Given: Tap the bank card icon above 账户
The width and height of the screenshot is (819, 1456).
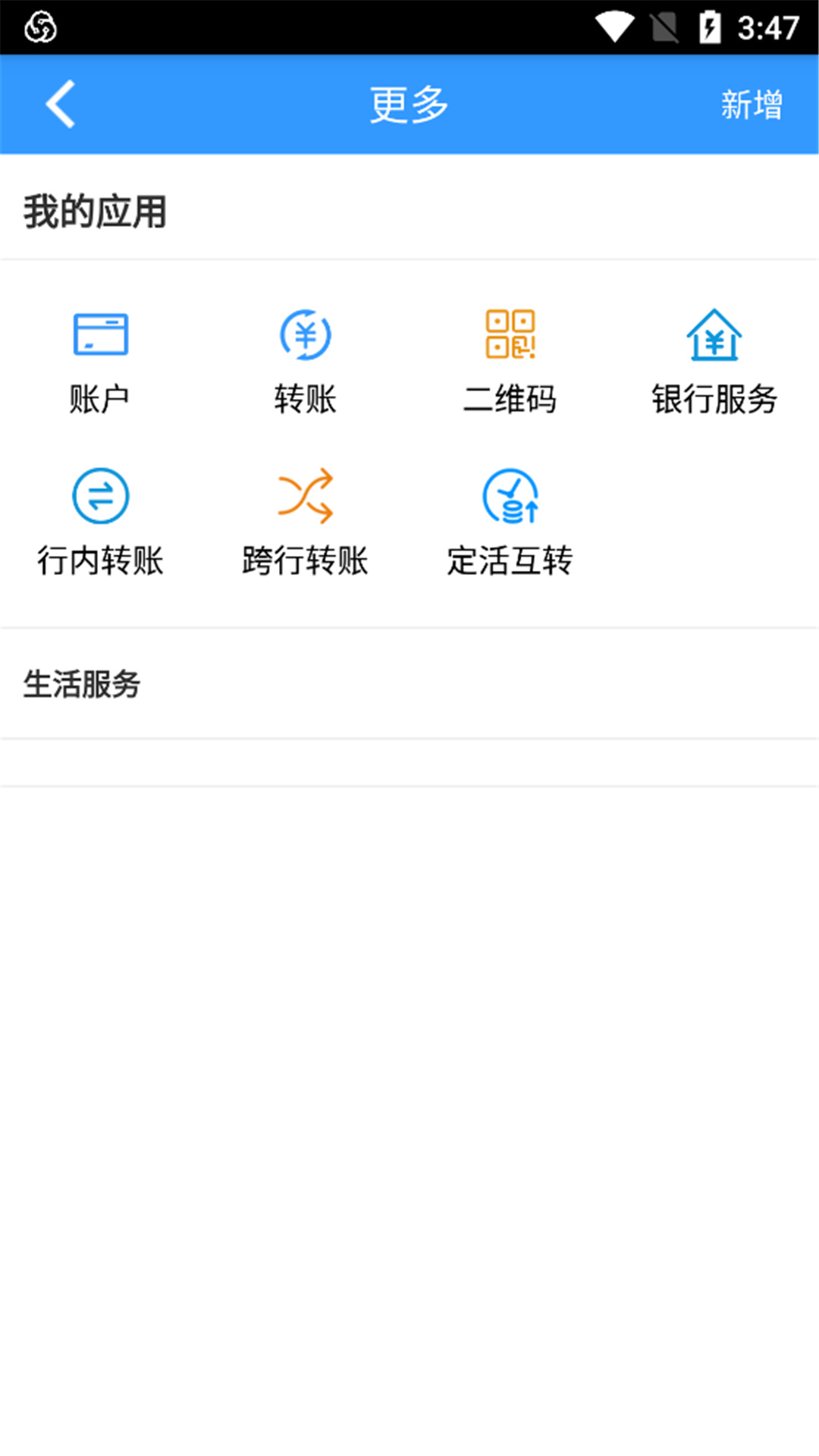Looking at the screenshot, I should 100,334.
